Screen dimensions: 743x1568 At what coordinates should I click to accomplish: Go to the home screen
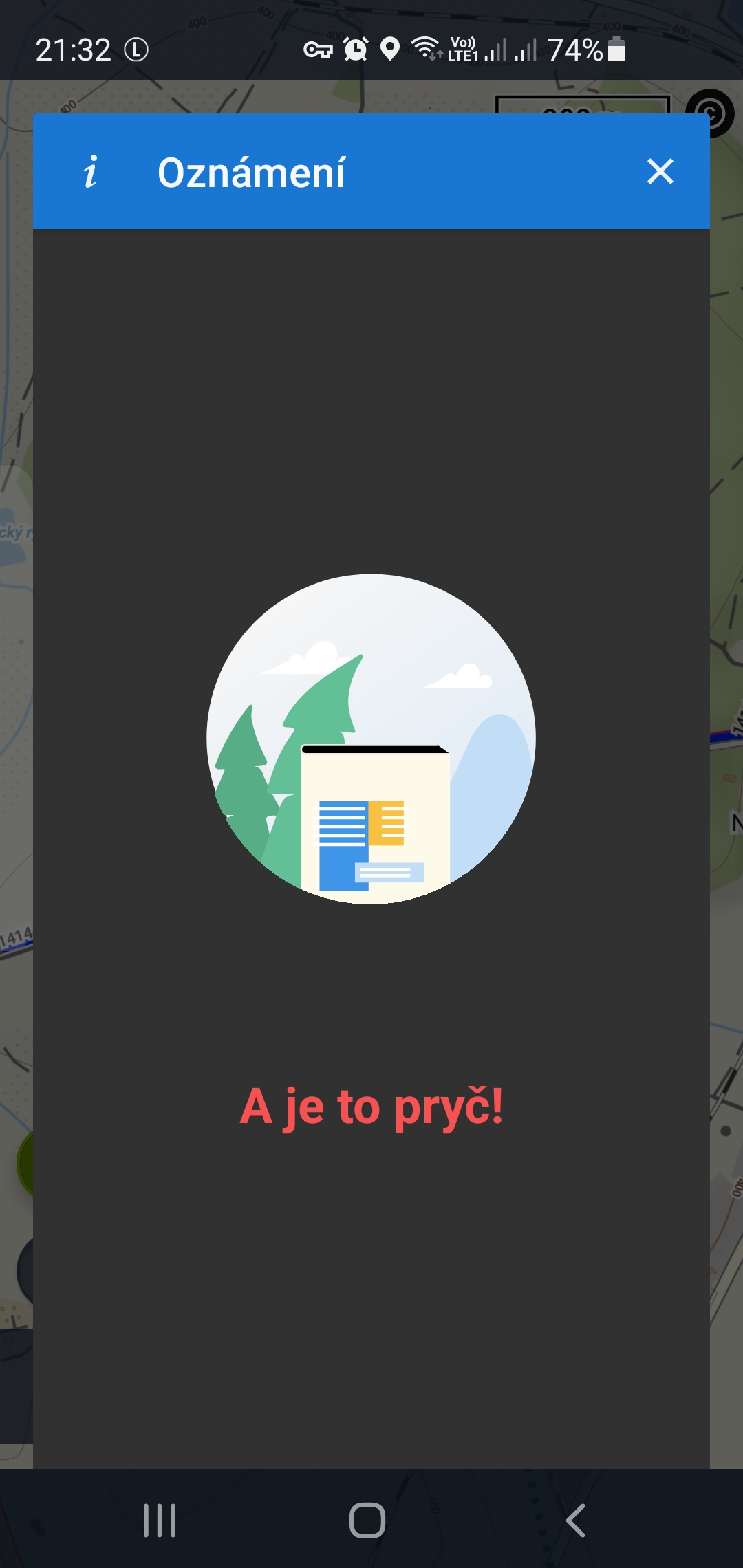click(x=367, y=1520)
